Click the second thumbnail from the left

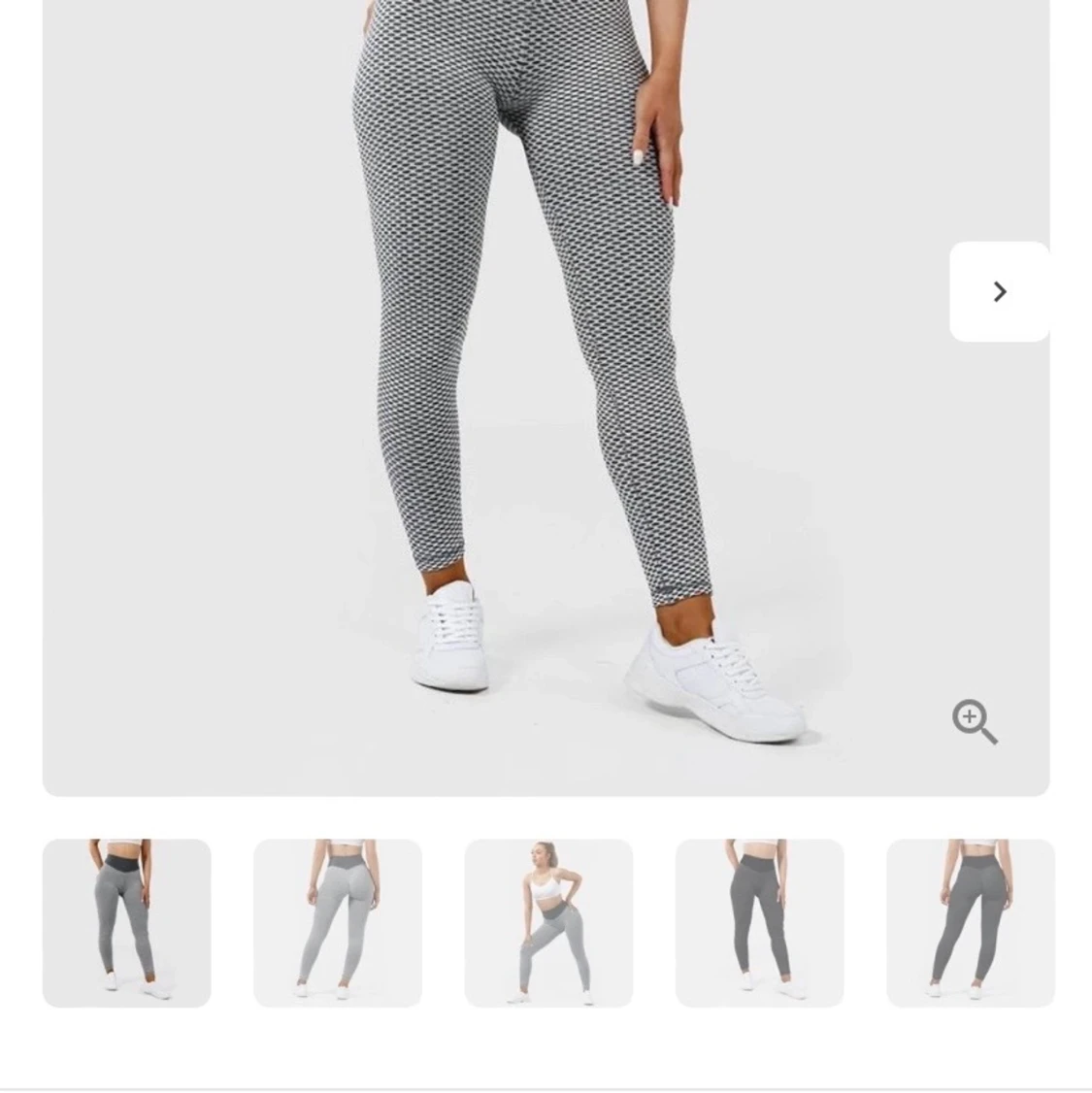point(337,922)
